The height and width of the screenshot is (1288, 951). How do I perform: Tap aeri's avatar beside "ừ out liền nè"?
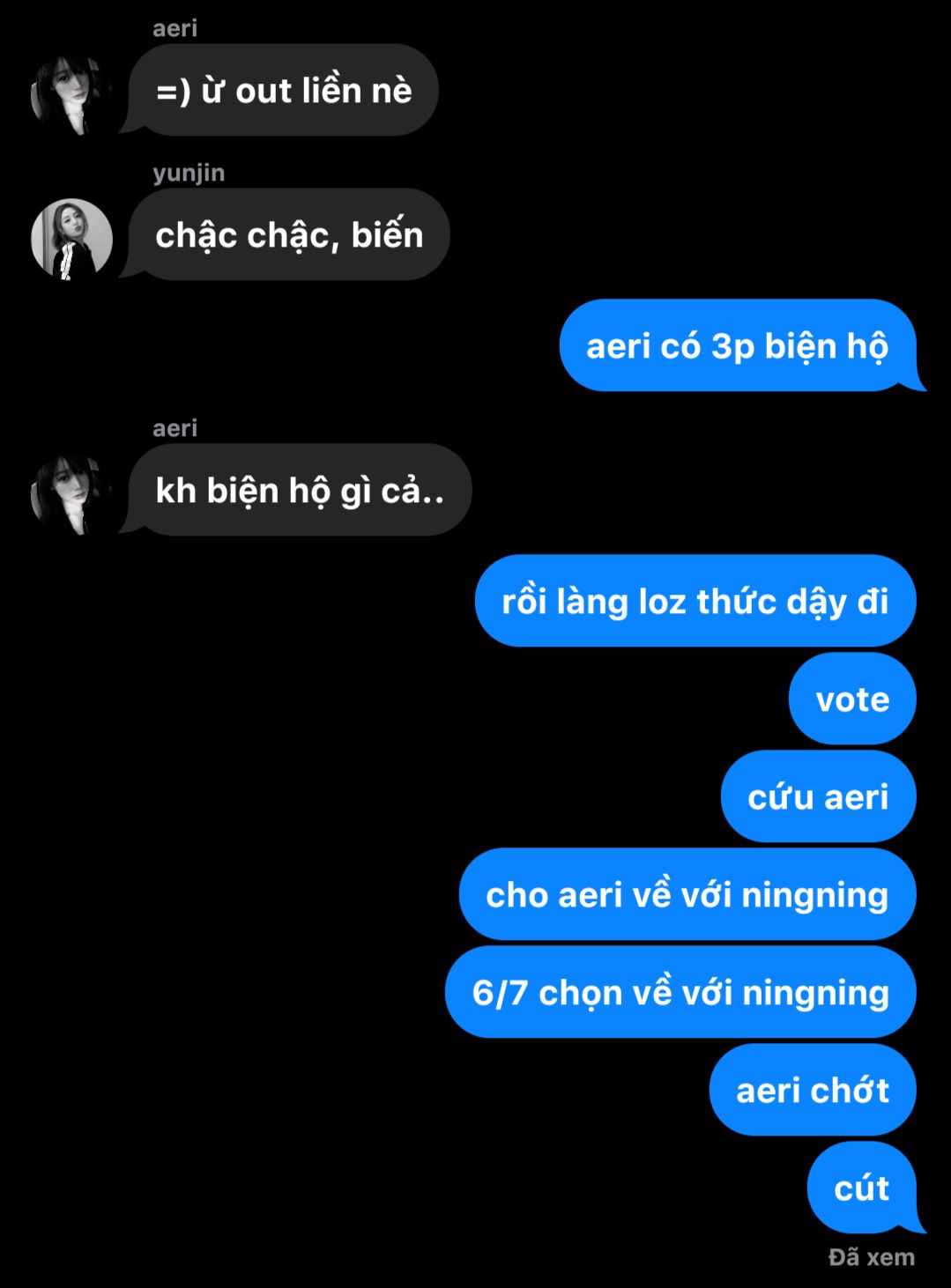[71, 94]
